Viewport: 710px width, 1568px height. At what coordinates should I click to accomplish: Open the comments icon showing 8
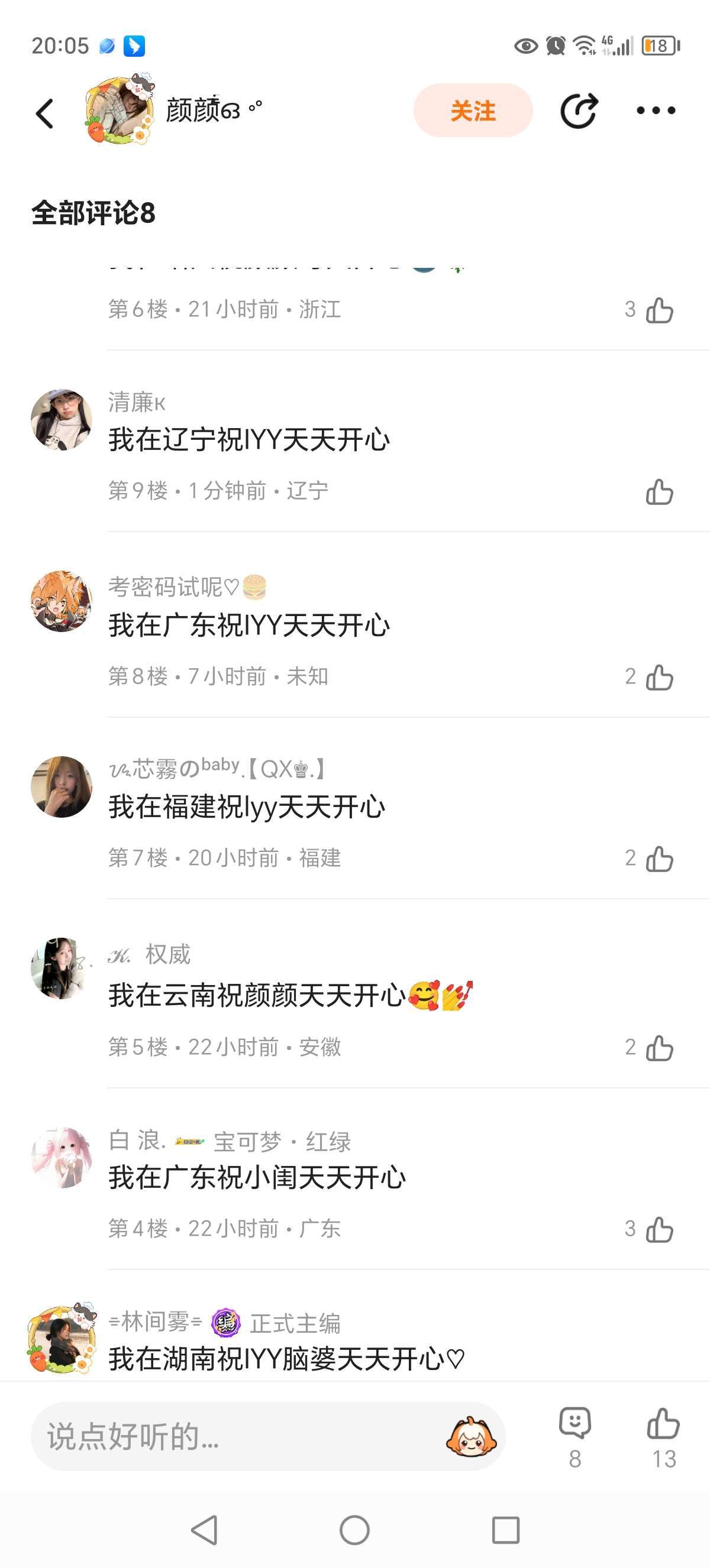(x=575, y=1436)
